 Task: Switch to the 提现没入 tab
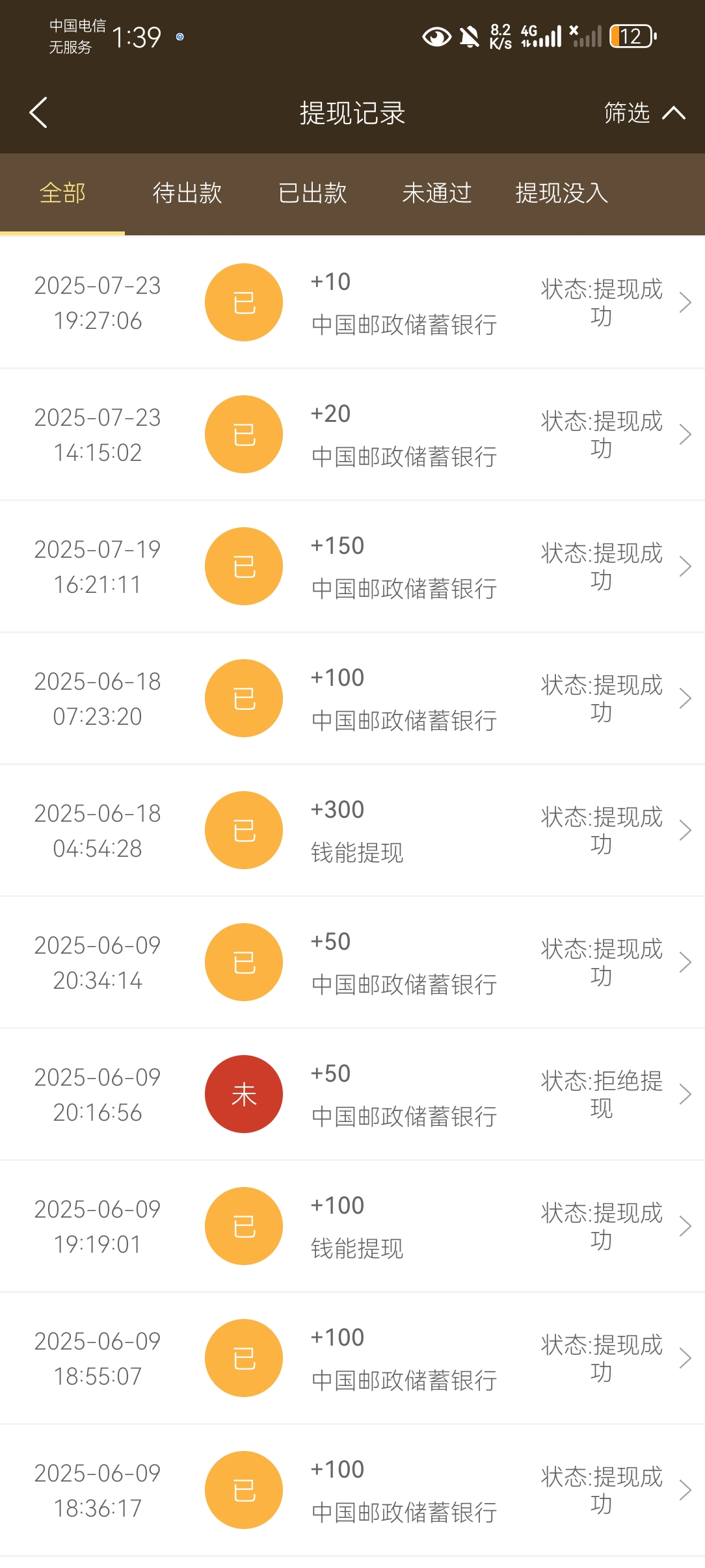pos(562,193)
